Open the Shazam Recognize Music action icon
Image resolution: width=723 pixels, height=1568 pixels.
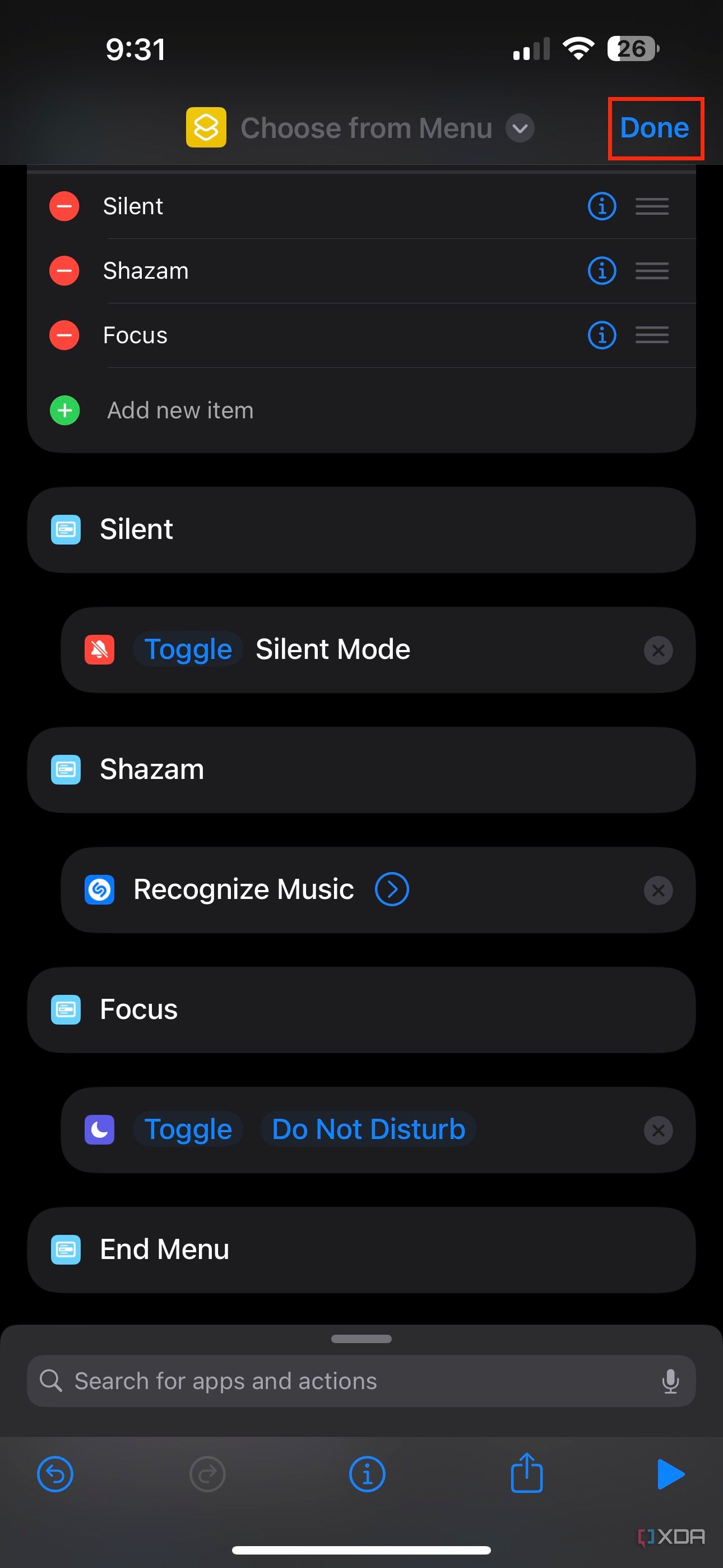pyautogui.click(x=99, y=889)
